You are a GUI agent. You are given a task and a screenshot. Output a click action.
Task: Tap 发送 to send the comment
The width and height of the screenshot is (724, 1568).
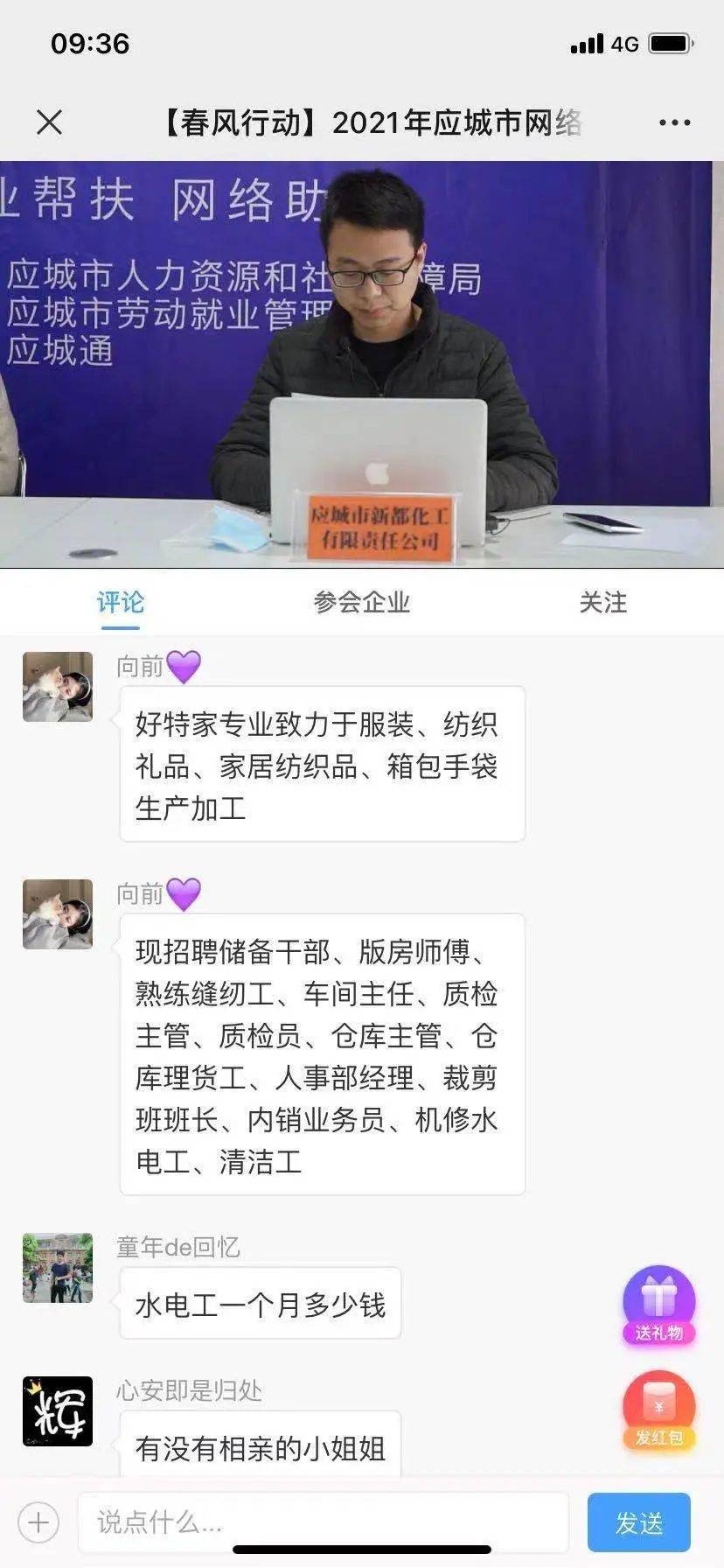click(x=639, y=1522)
